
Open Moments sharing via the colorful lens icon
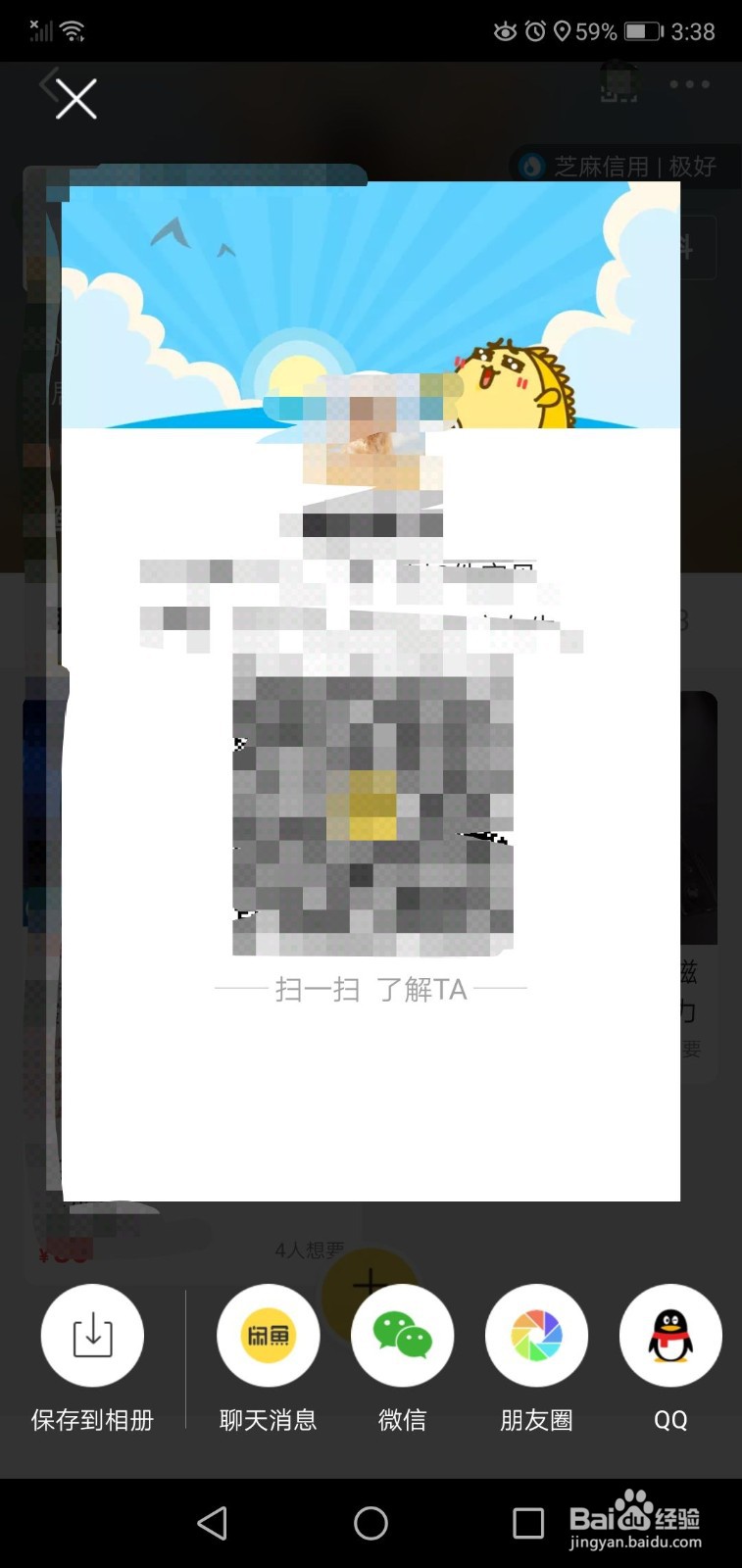click(536, 1336)
